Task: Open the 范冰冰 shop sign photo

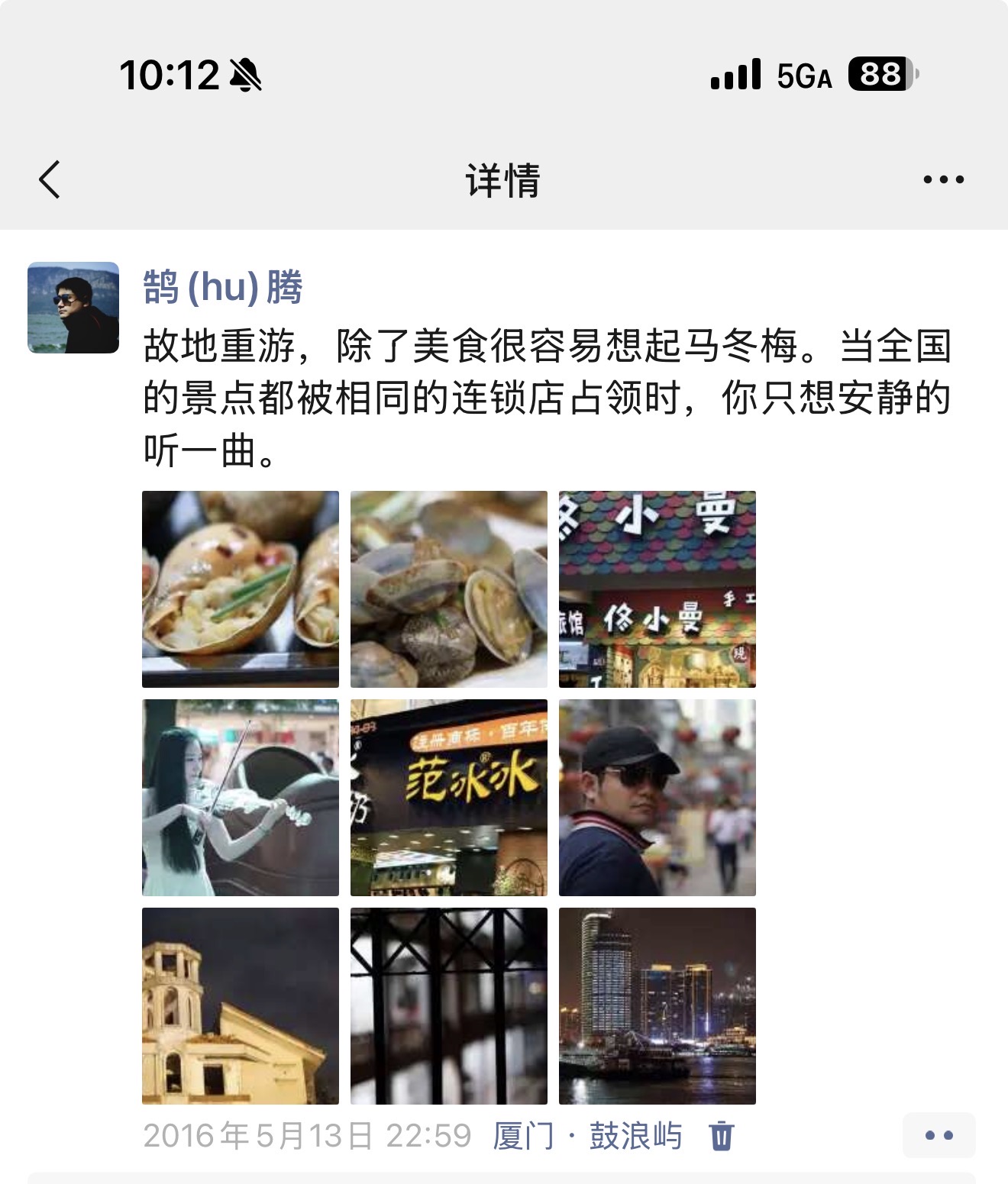Action: [x=449, y=798]
